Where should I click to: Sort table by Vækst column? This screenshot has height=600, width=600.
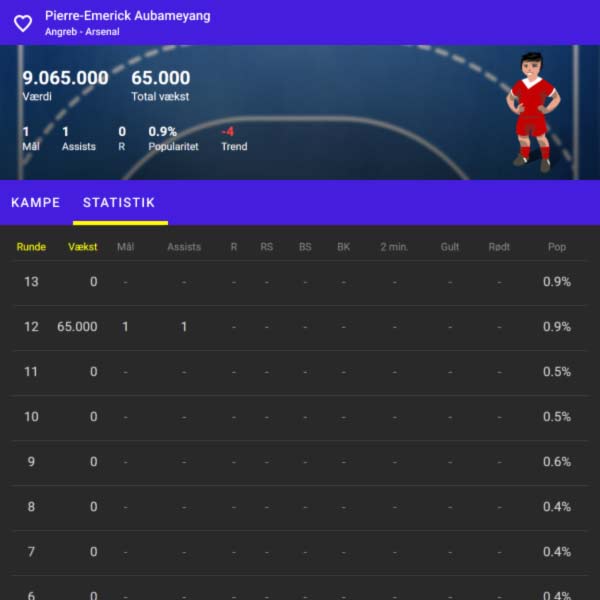82,247
